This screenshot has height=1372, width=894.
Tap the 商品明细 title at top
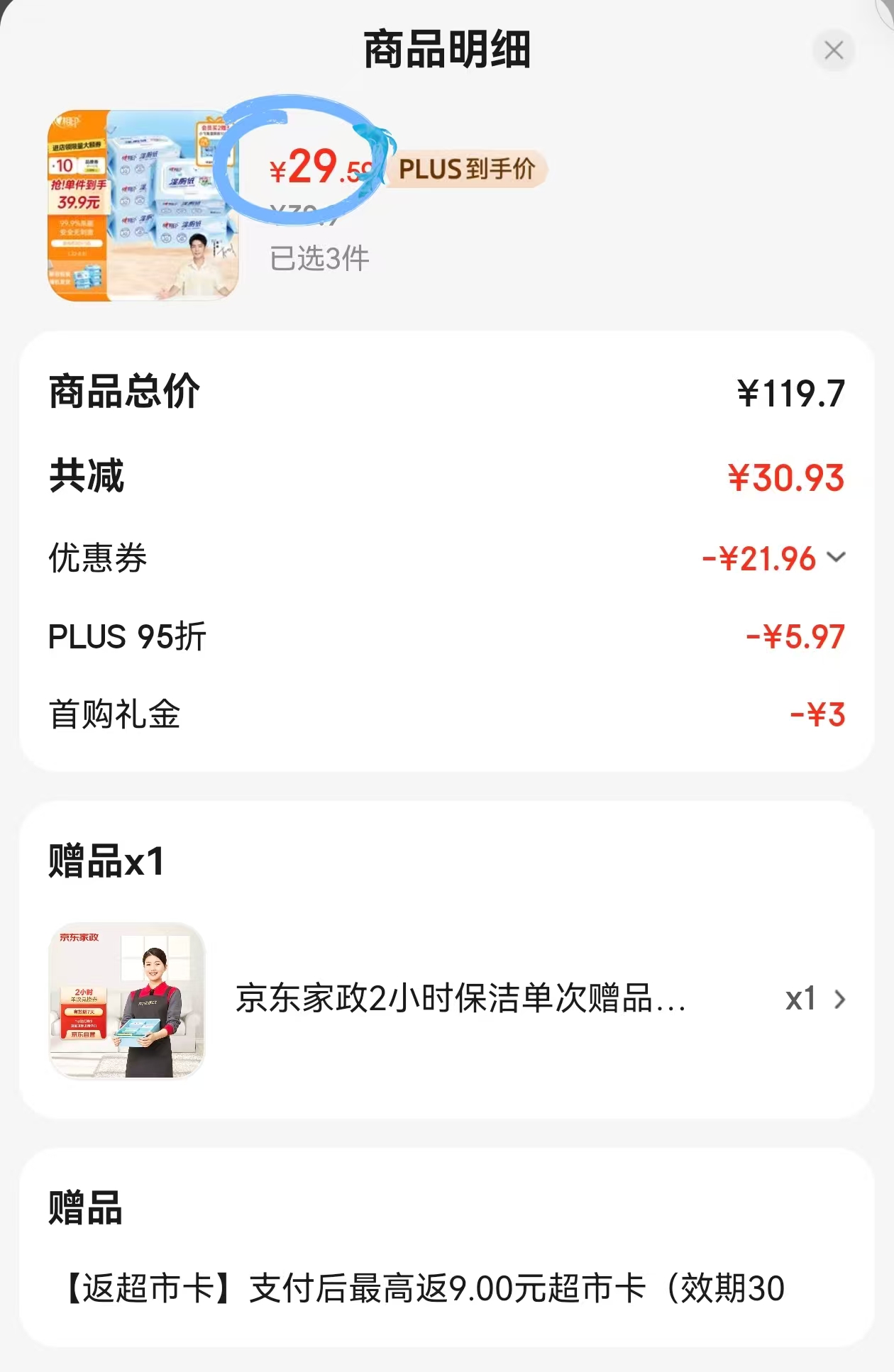tap(447, 48)
